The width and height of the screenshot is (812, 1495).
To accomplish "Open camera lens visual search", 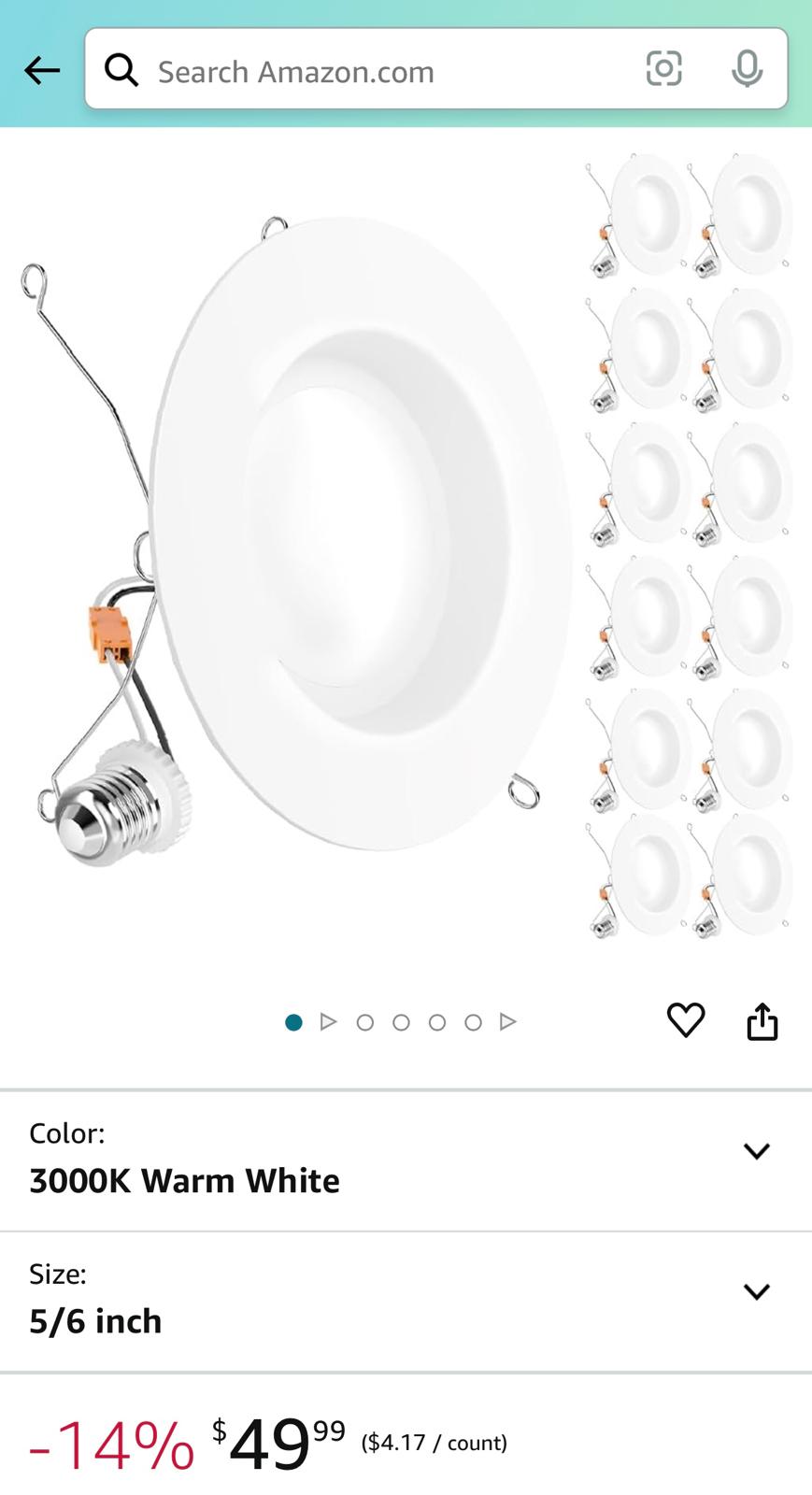I will coord(663,69).
